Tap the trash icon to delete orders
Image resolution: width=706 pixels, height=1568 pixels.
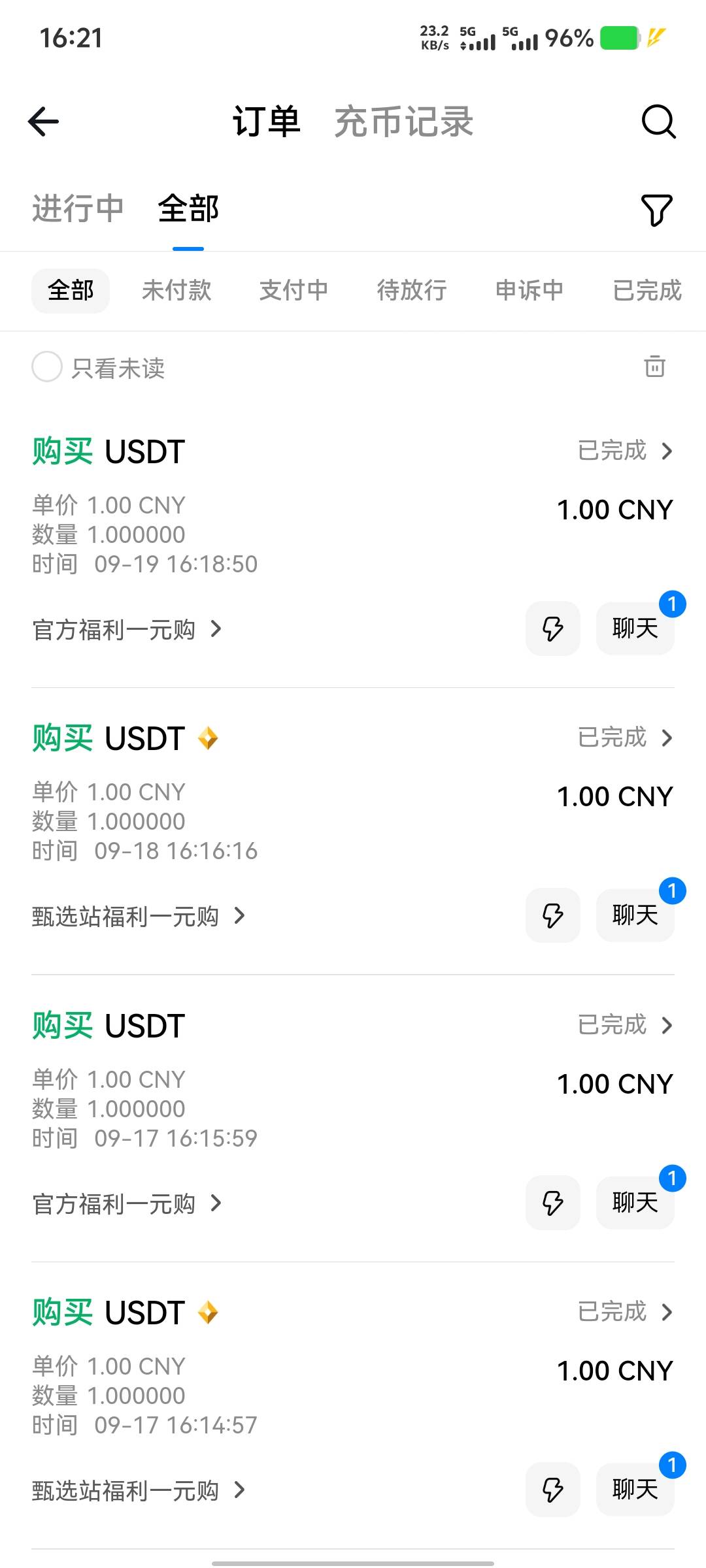(654, 367)
